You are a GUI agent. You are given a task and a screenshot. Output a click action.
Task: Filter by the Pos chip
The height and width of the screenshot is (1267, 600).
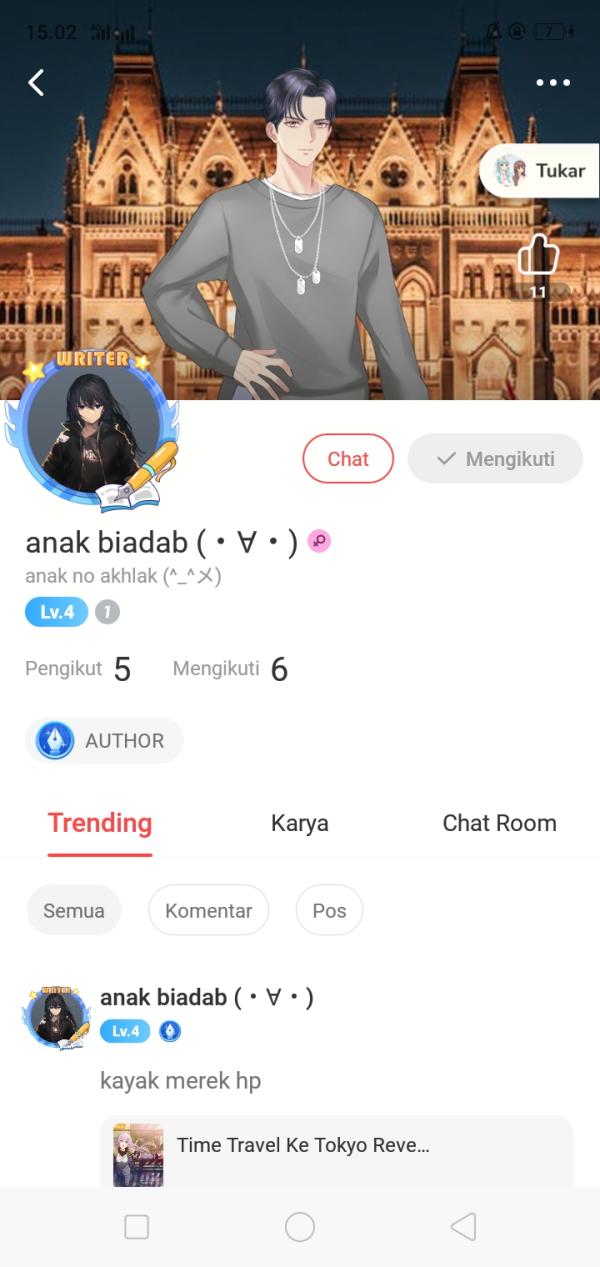click(329, 911)
